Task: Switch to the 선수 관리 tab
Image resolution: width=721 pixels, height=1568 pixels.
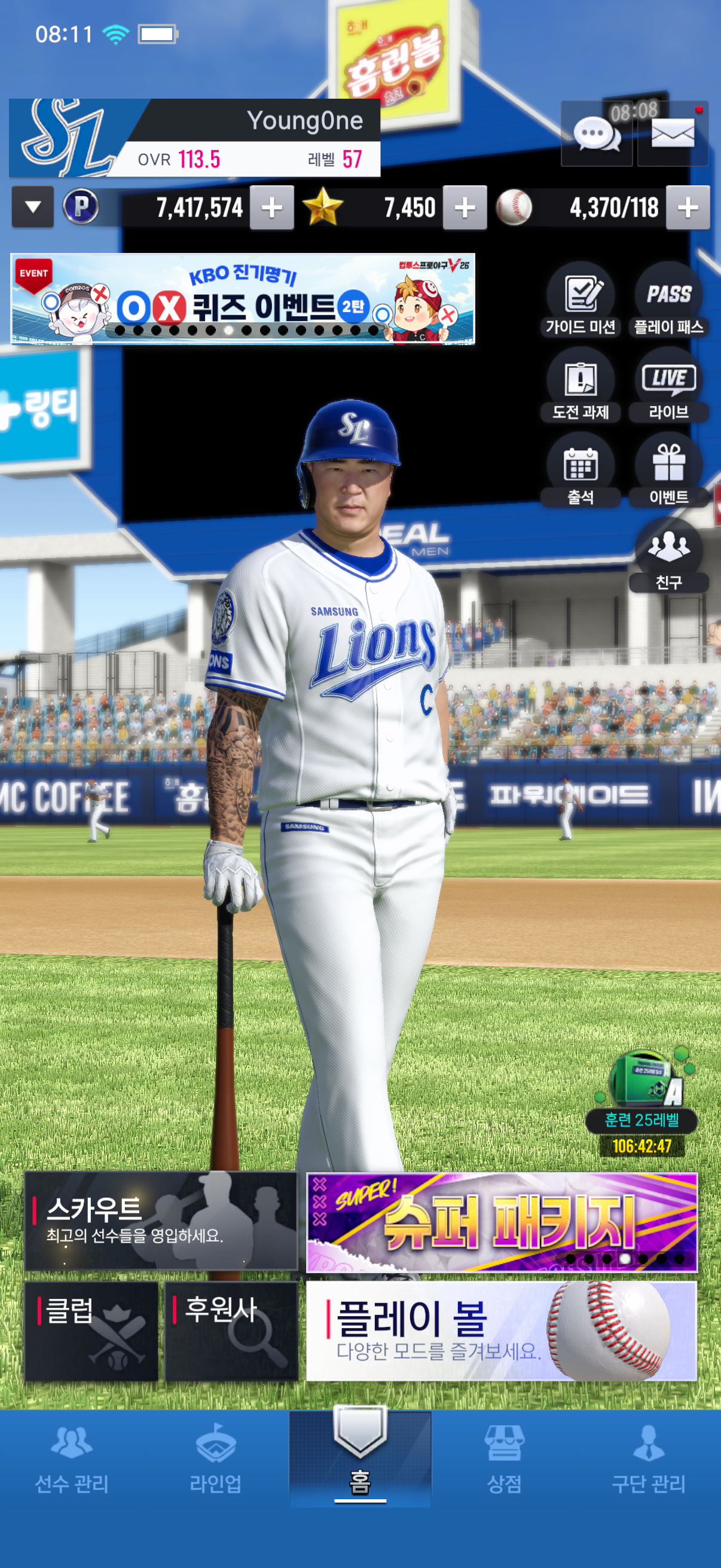Action: [72, 1459]
